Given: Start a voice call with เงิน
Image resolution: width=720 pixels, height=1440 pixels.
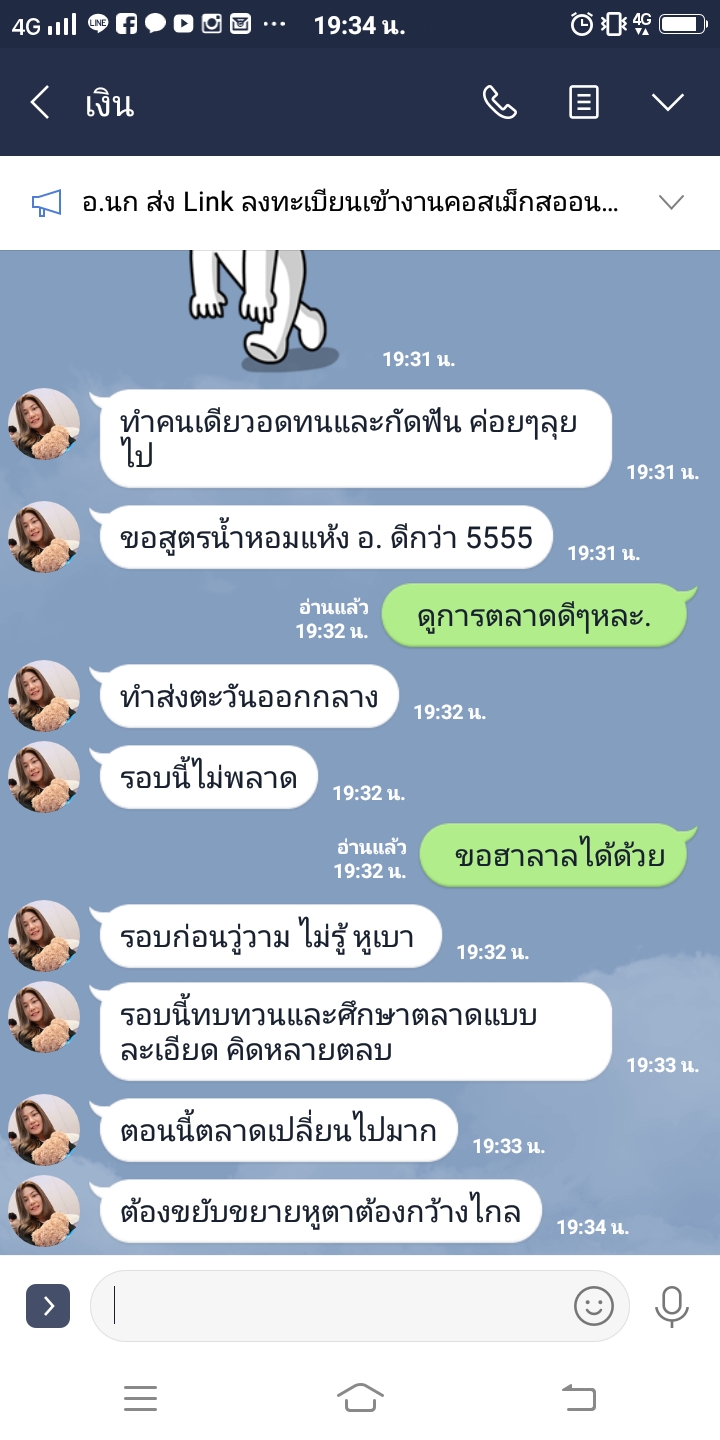Looking at the screenshot, I should point(499,102).
